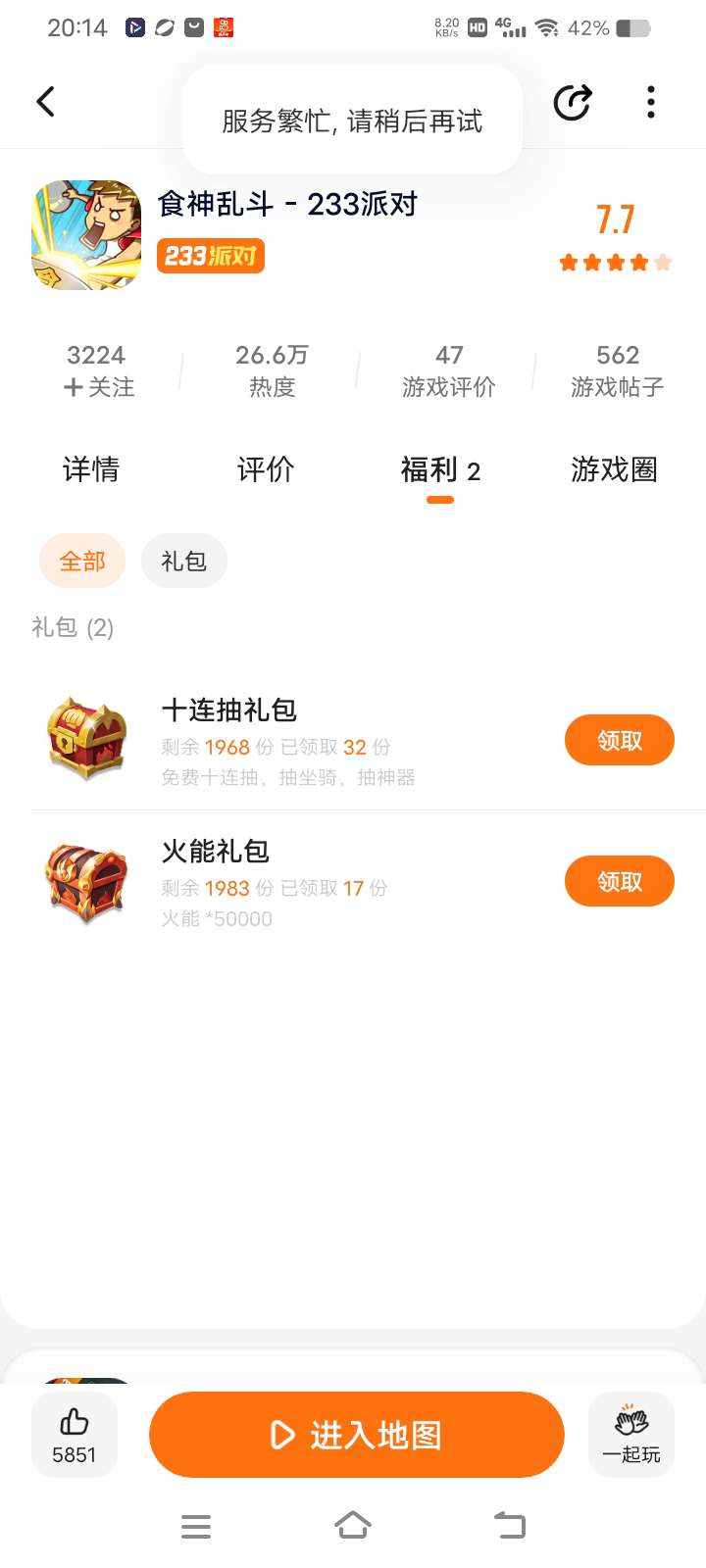Image resolution: width=706 pixels, height=1568 pixels.
Task: Open the 一起玩 play together option
Action: tap(631, 1435)
